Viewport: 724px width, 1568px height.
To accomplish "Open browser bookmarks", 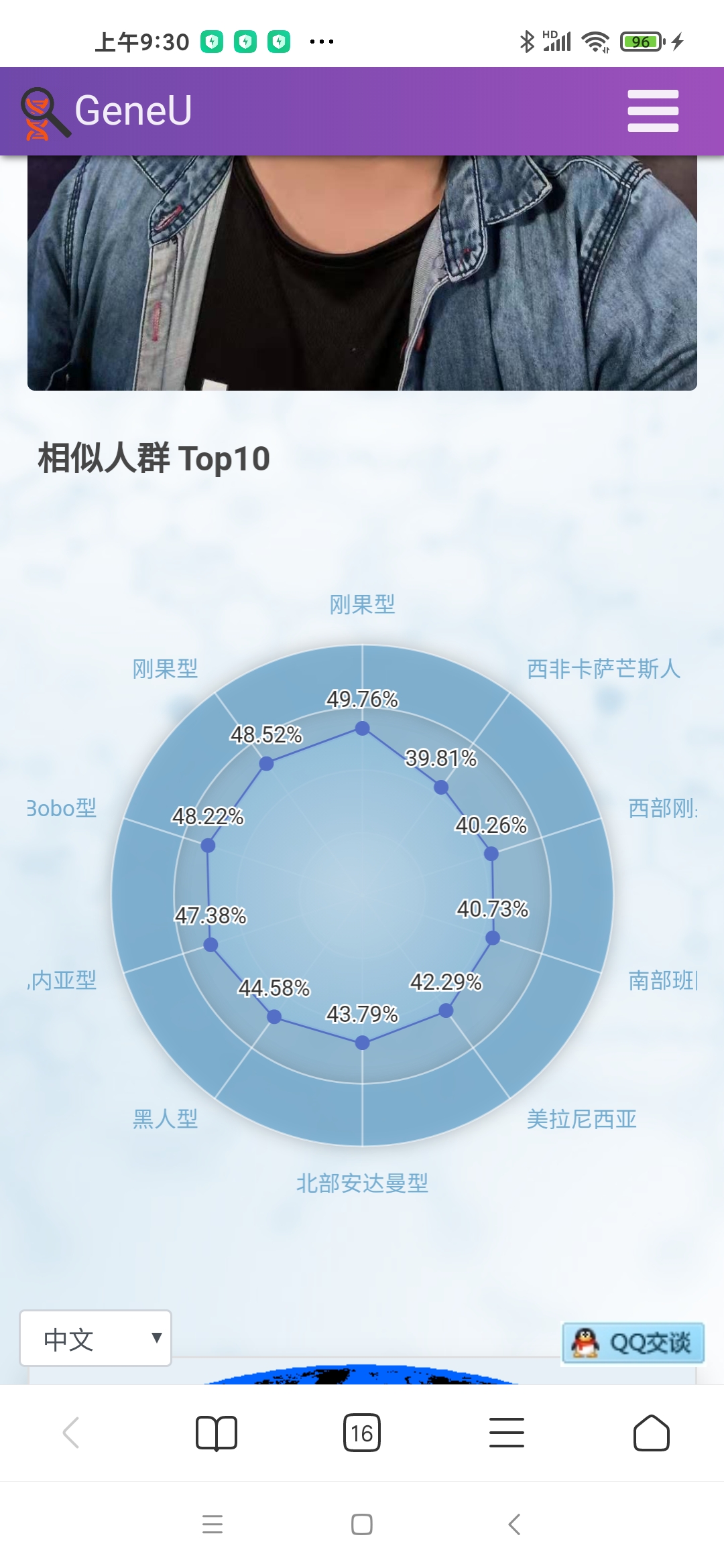I will click(x=217, y=1433).
